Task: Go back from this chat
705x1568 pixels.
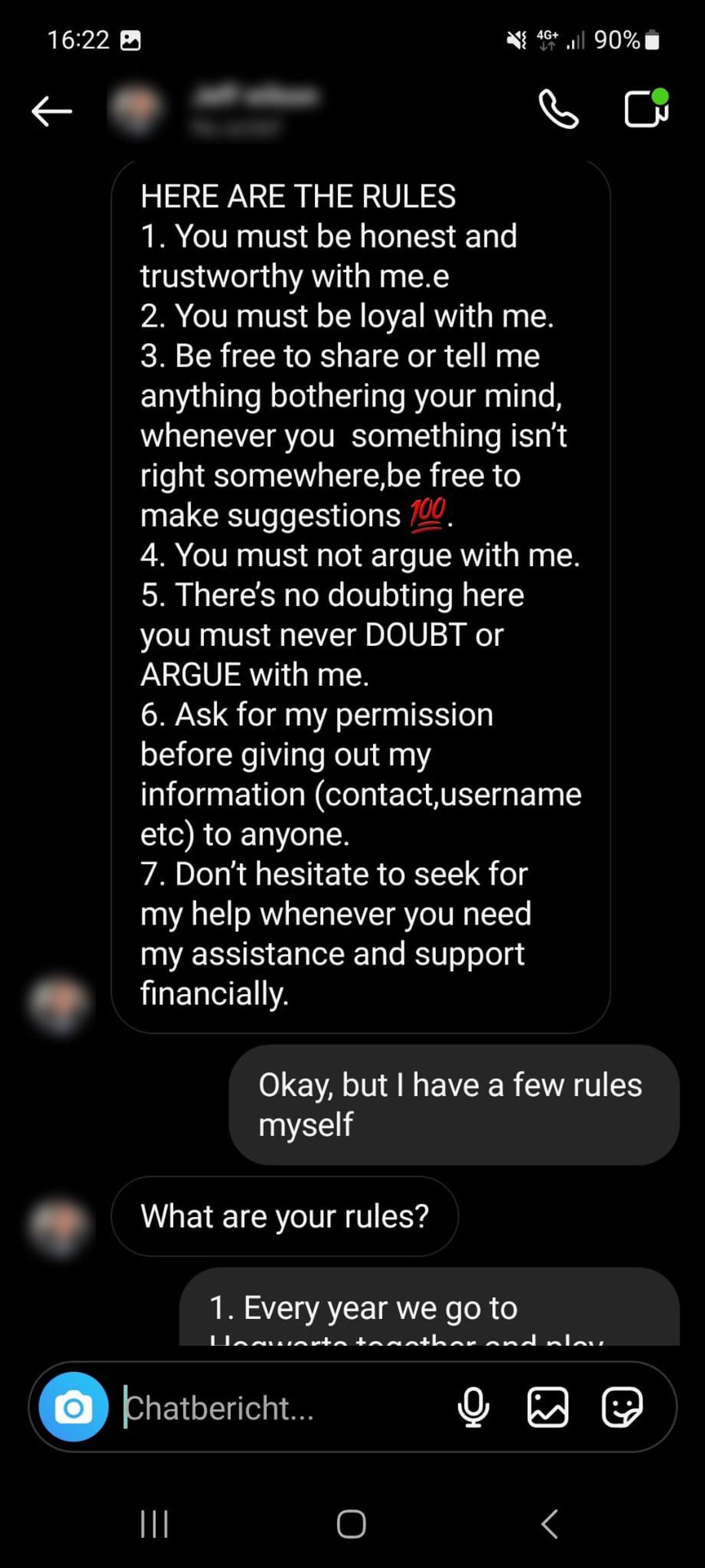Action: [x=52, y=110]
